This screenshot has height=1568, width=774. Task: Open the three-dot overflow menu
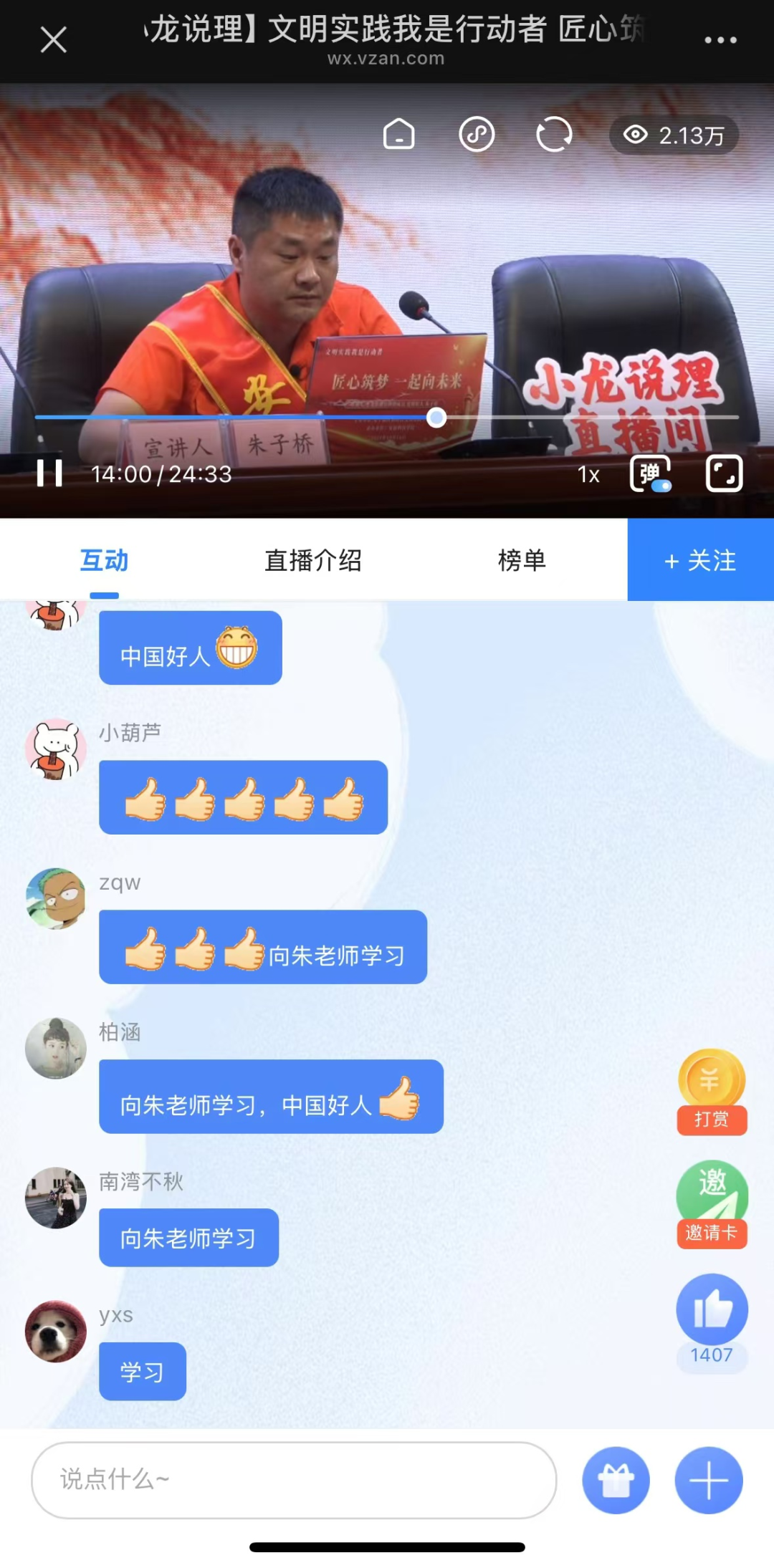pyautogui.click(x=720, y=40)
